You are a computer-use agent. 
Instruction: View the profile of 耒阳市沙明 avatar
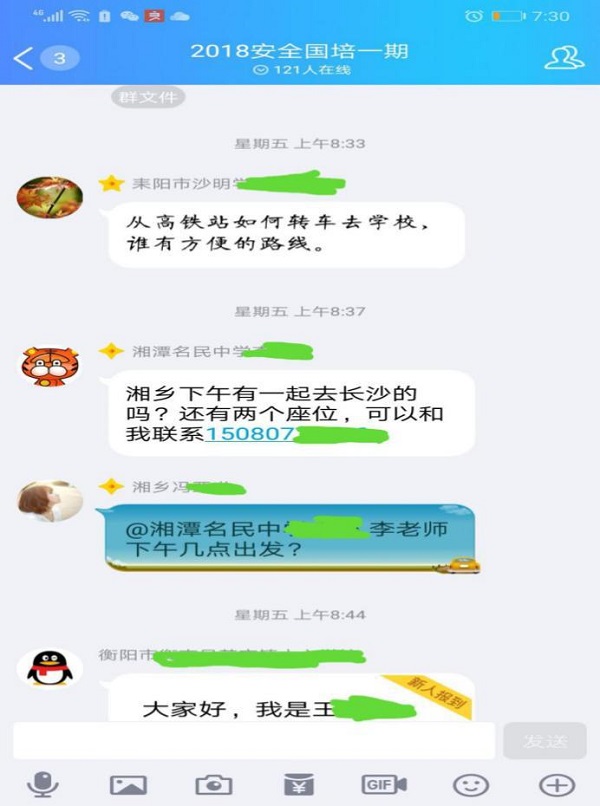(x=50, y=197)
